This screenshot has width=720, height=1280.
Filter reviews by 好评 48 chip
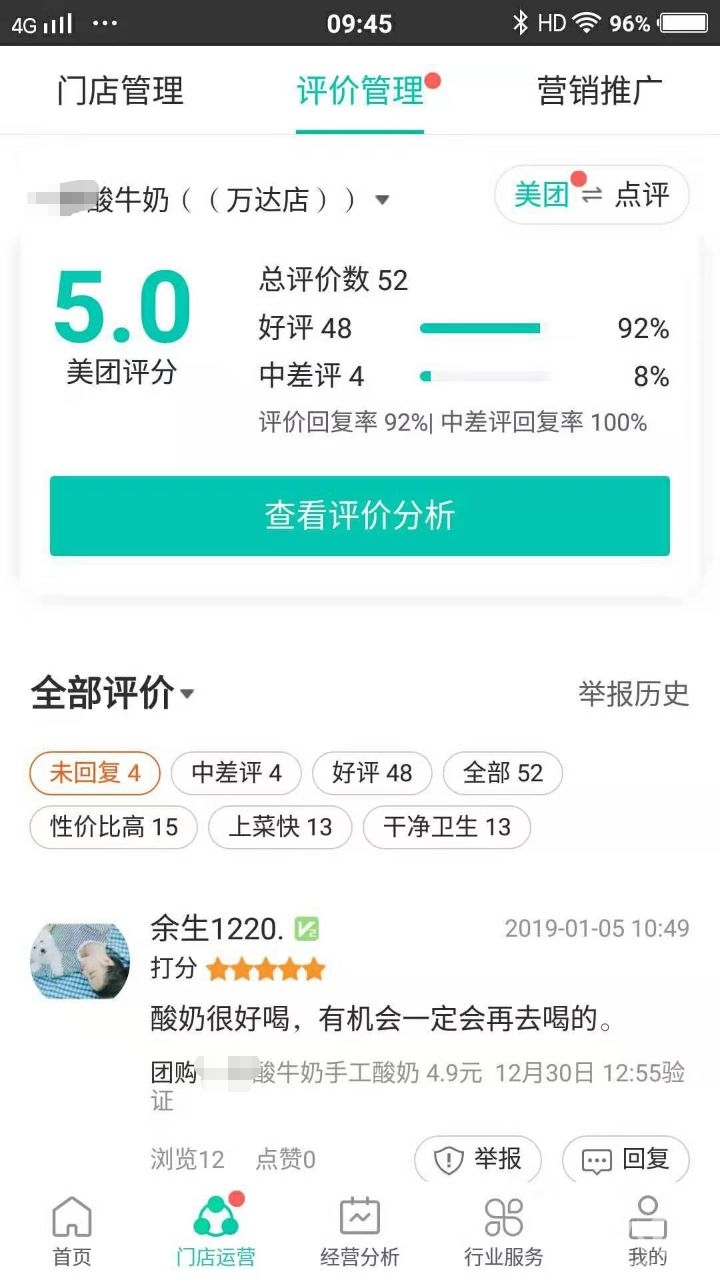pyautogui.click(x=372, y=773)
